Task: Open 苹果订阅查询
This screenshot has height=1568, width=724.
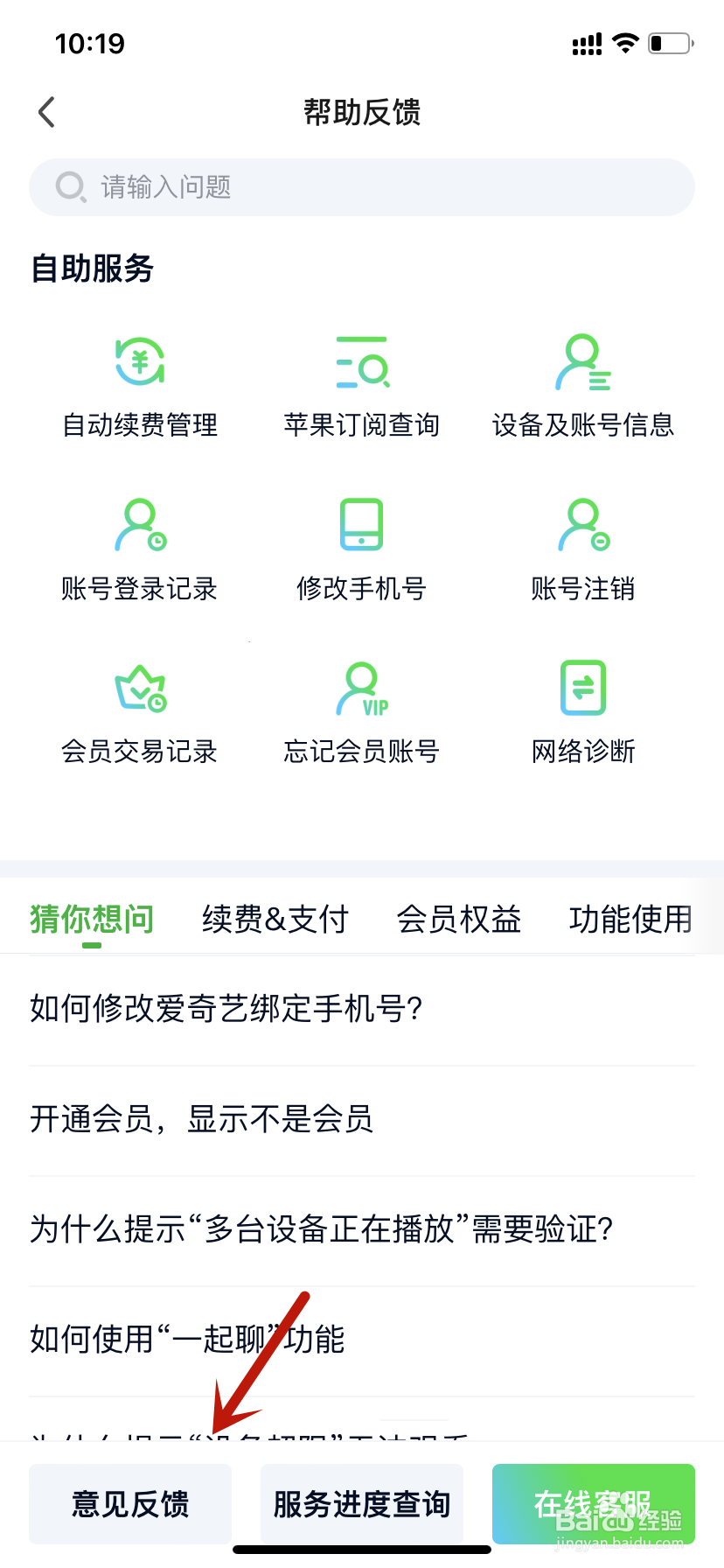Action: 361,387
